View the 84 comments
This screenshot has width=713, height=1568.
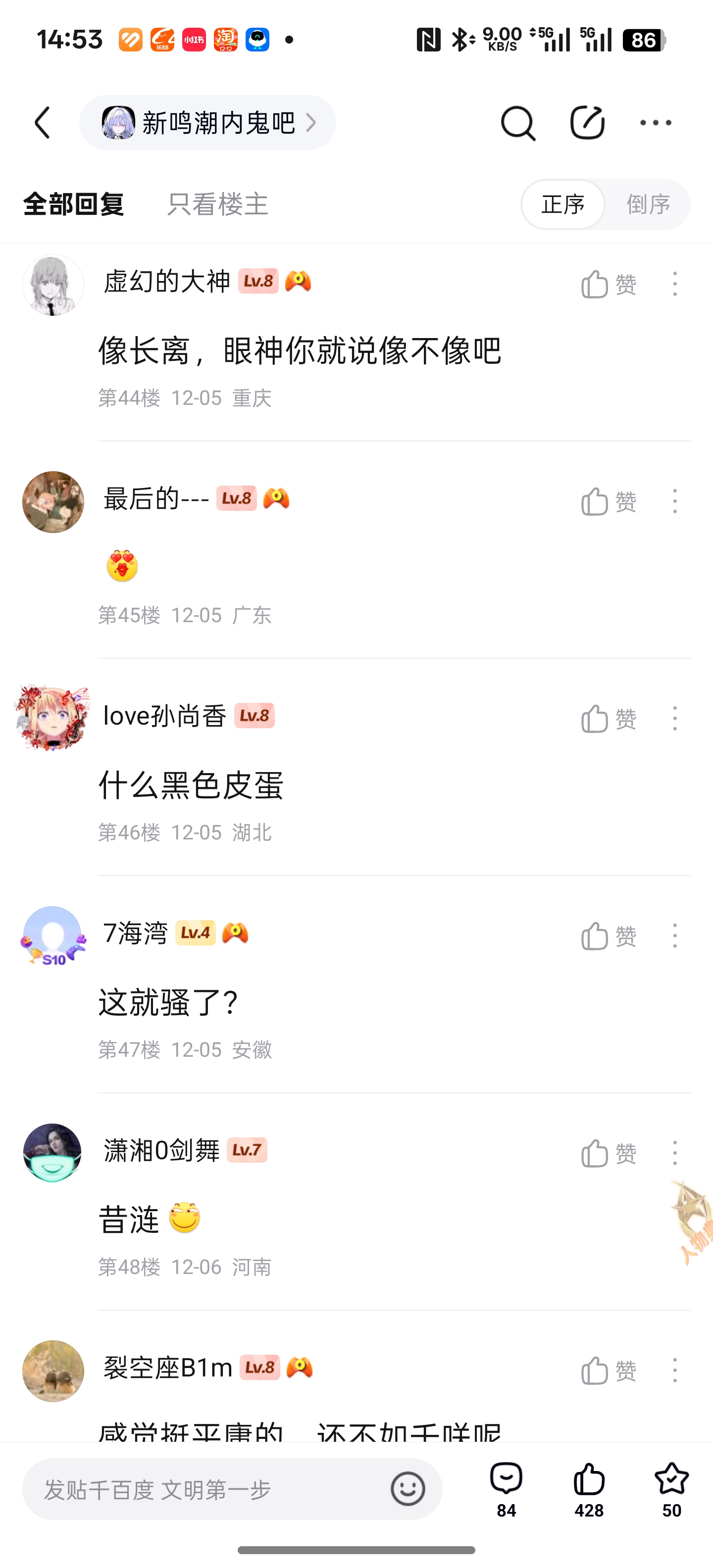tap(506, 1489)
